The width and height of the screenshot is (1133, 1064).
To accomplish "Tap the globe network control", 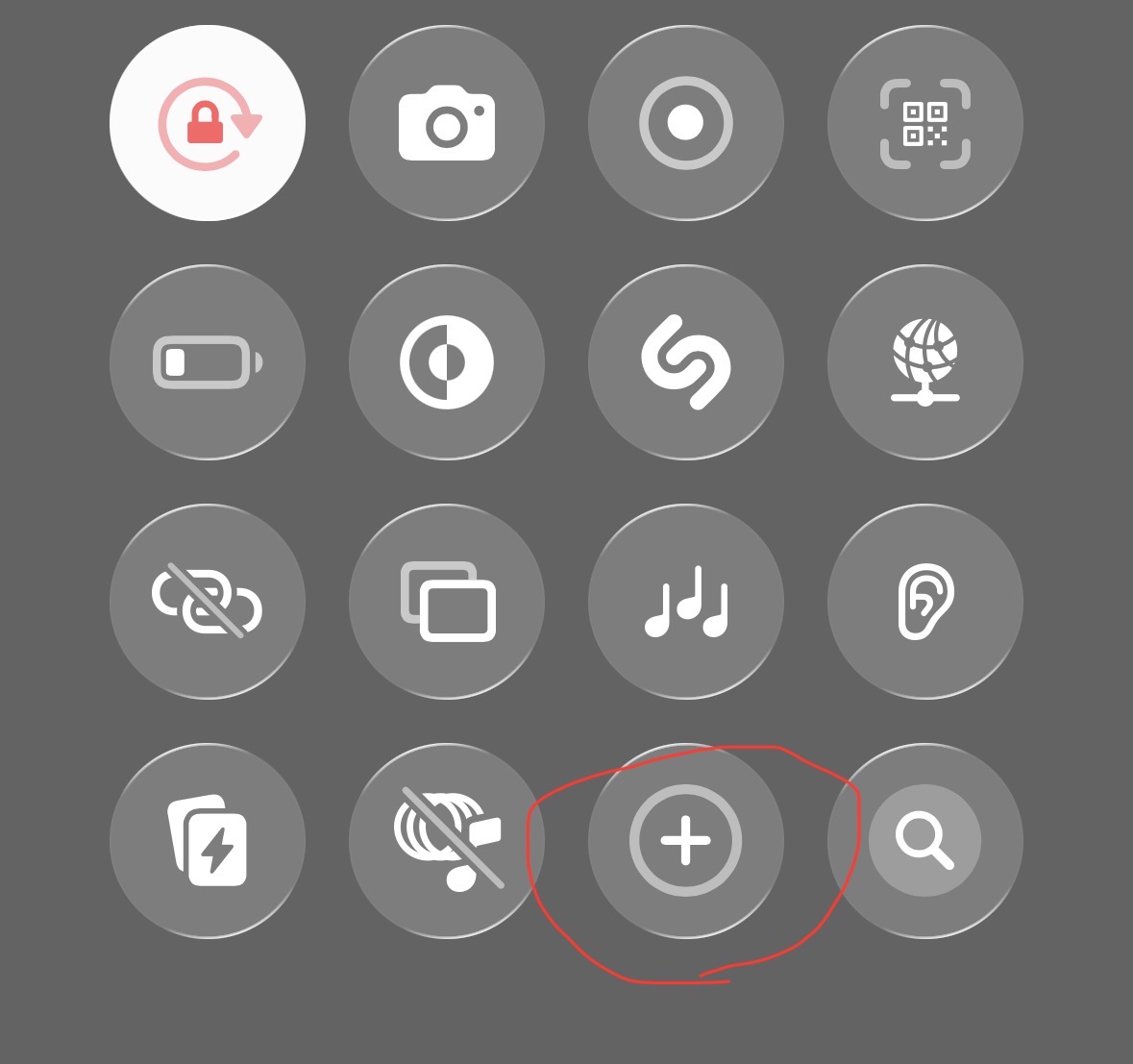I will pos(925,362).
